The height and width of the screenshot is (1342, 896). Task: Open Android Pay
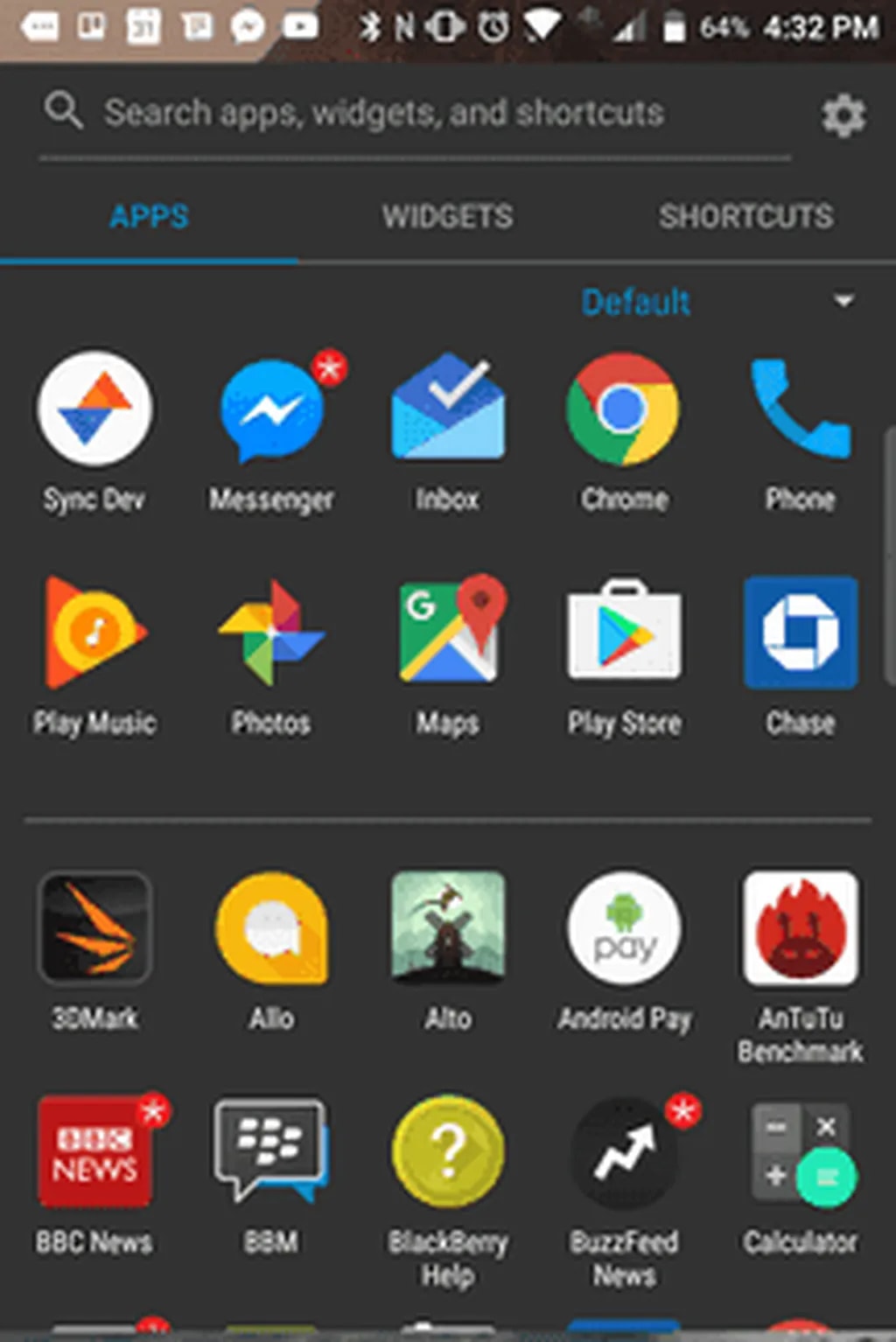click(x=624, y=927)
